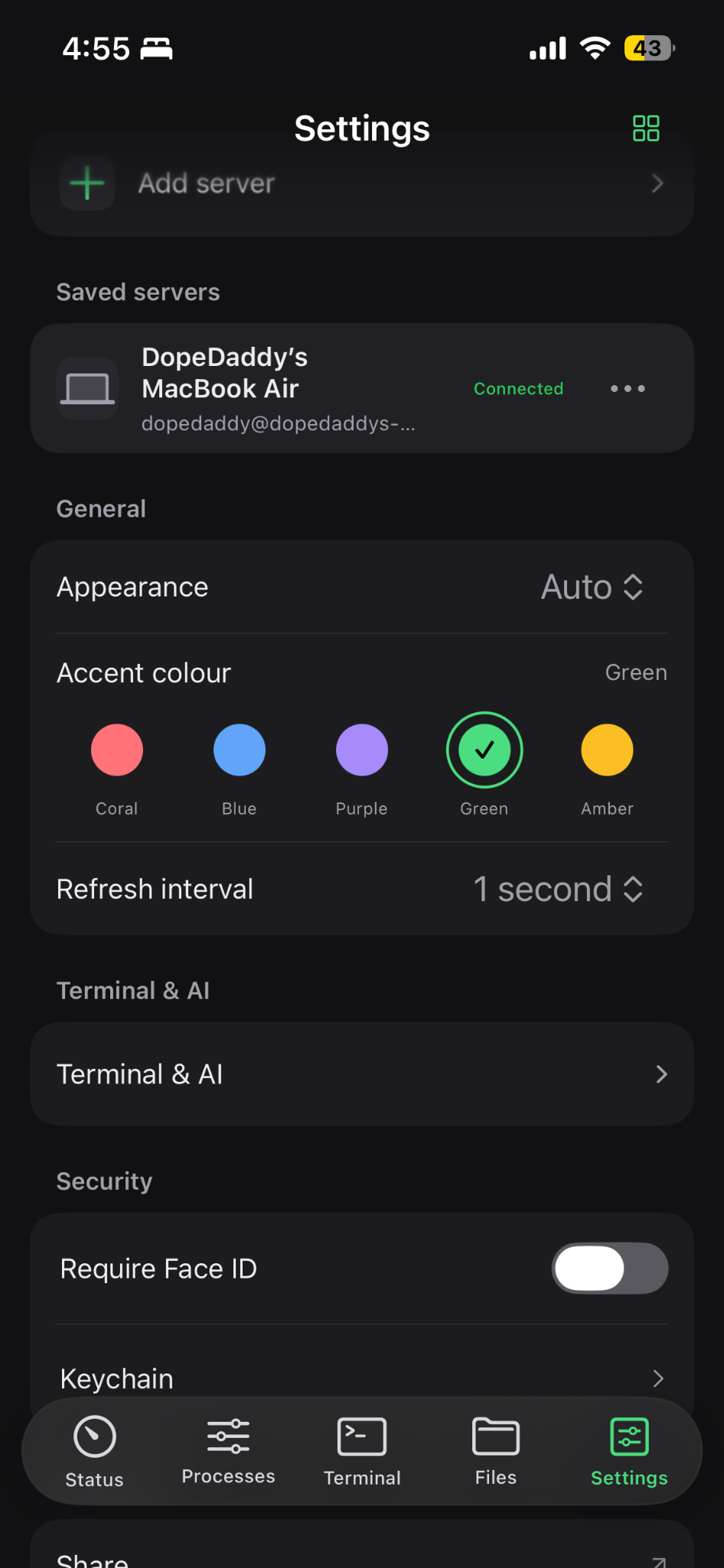Select the Green accent colour
The height and width of the screenshot is (1568, 724).
(484, 750)
